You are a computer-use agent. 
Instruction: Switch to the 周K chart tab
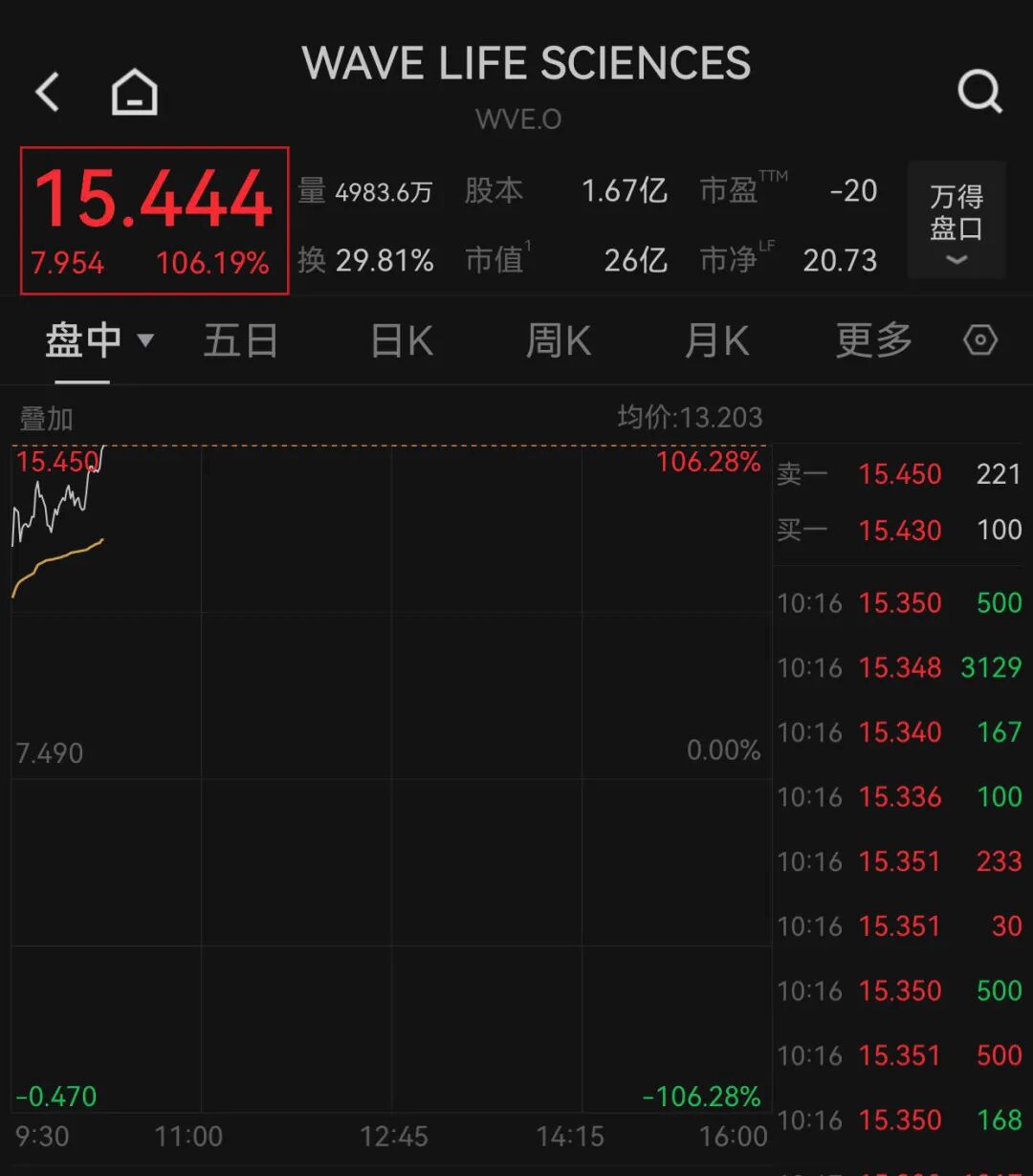[559, 340]
